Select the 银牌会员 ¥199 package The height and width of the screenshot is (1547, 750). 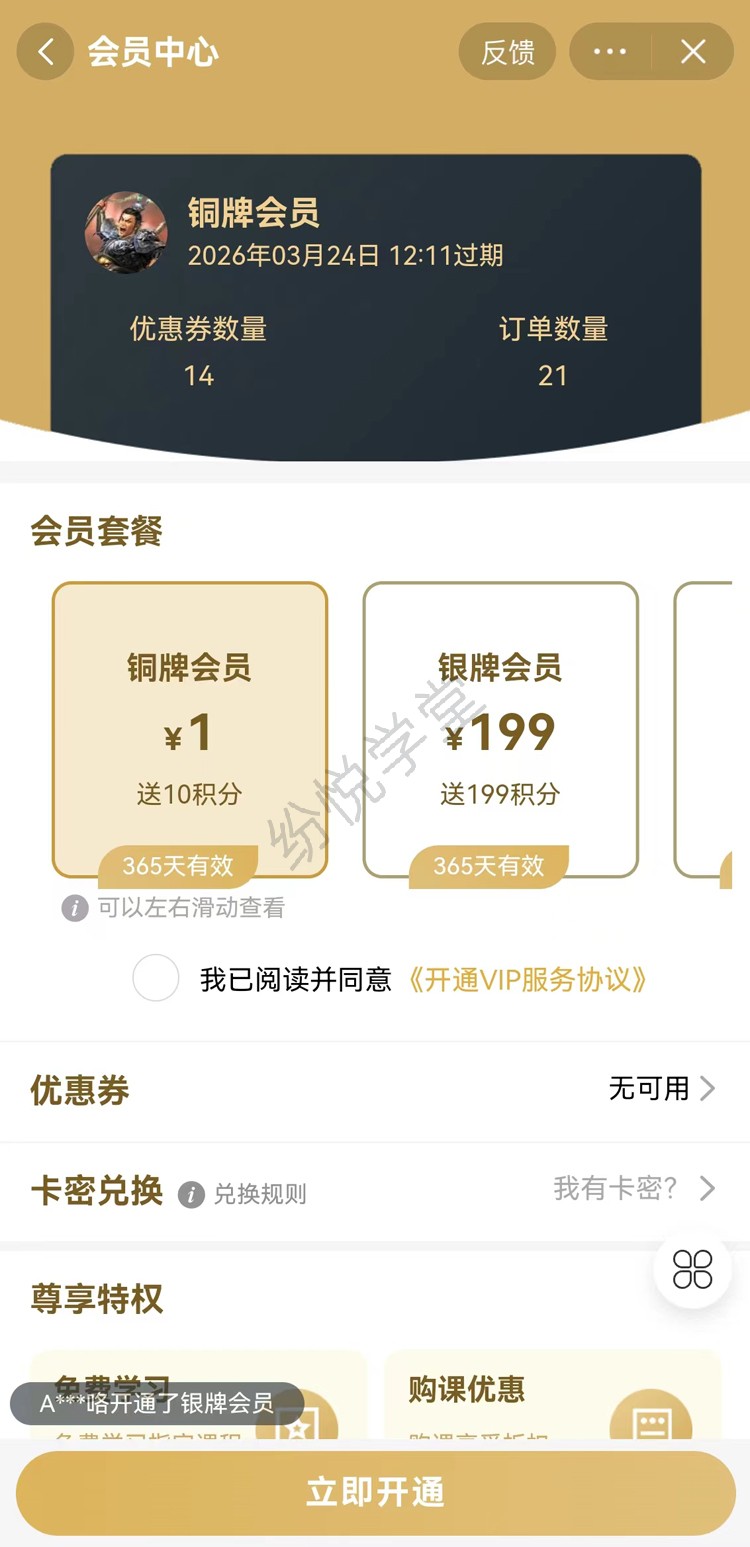pos(500,730)
